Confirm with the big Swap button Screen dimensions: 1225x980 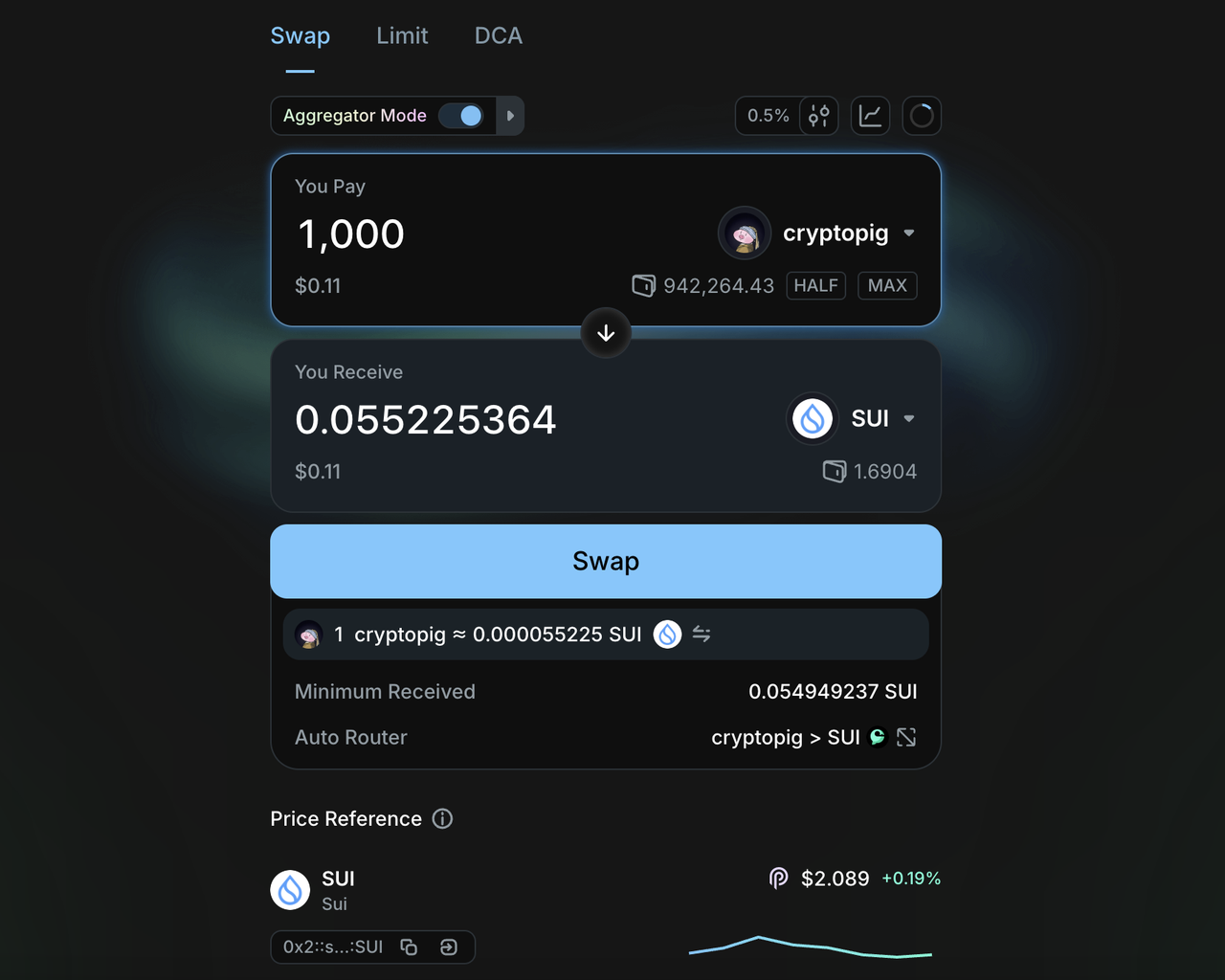pos(606,562)
